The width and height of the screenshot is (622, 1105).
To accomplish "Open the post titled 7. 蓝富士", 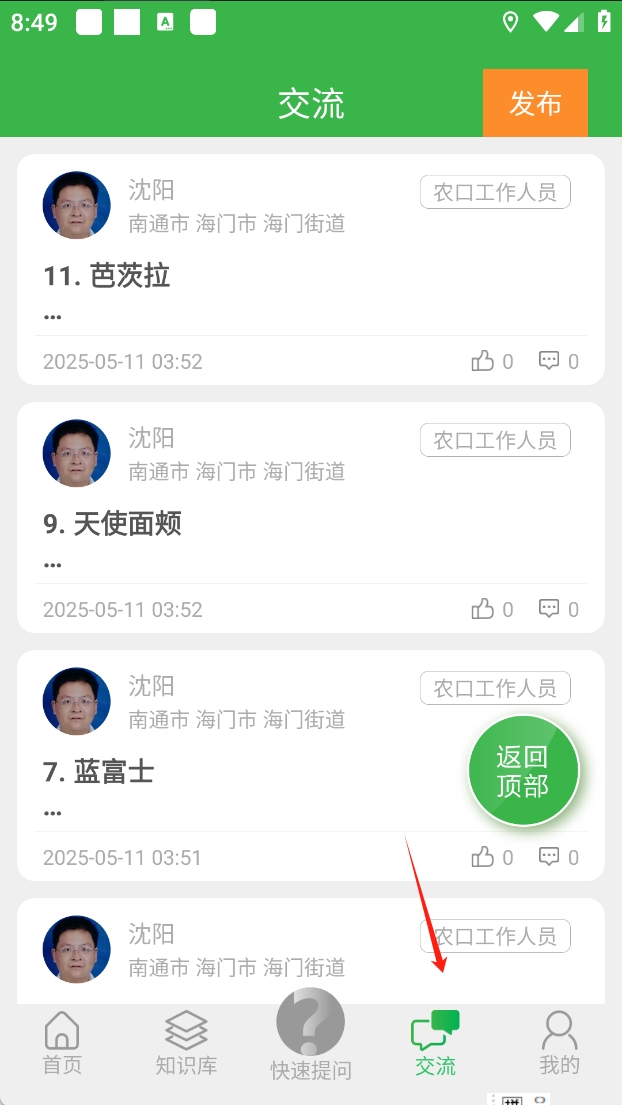I will coord(99,772).
